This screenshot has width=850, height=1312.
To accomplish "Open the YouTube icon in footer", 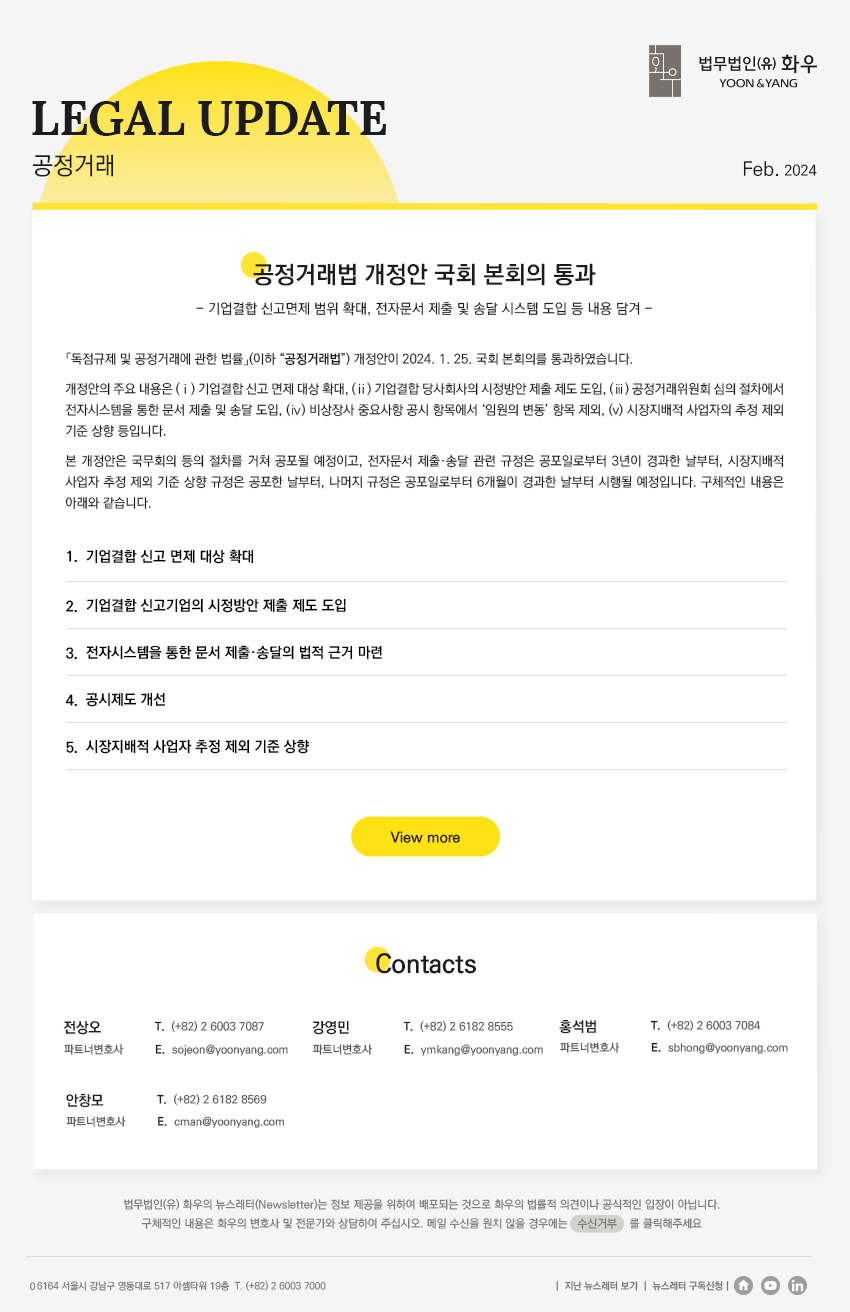I will click(770, 1285).
